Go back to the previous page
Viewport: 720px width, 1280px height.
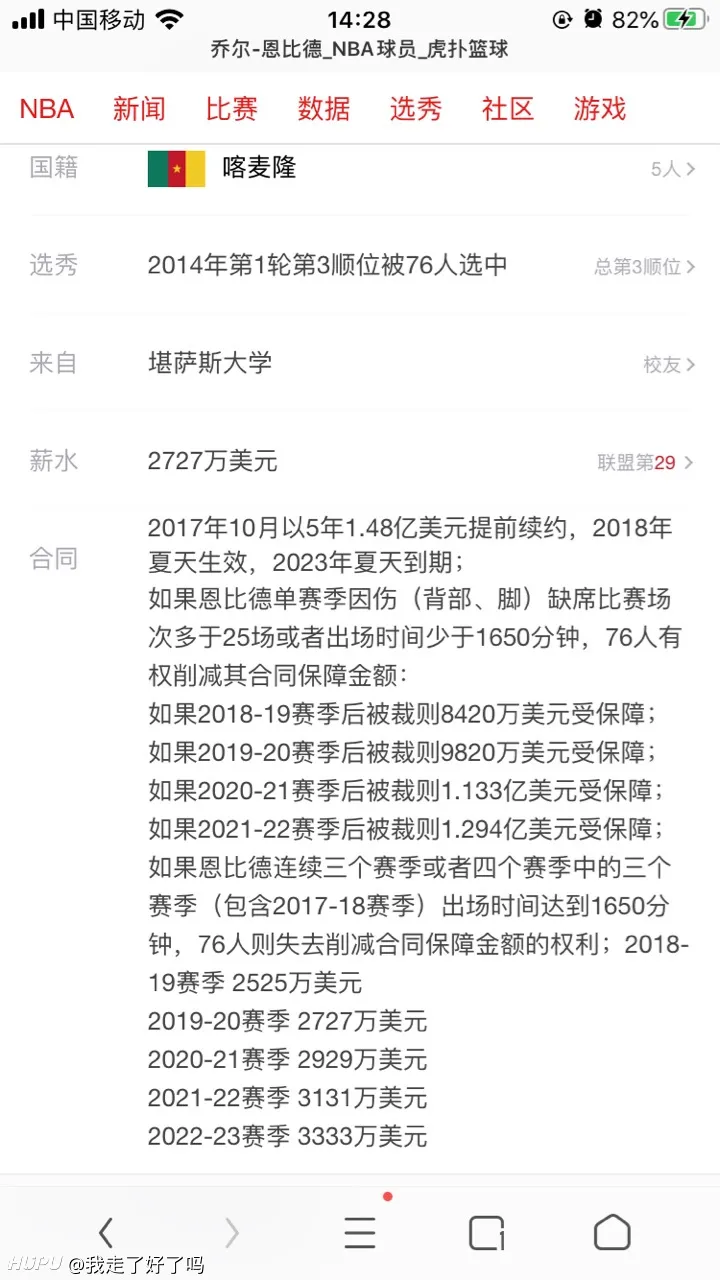tap(106, 1233)
